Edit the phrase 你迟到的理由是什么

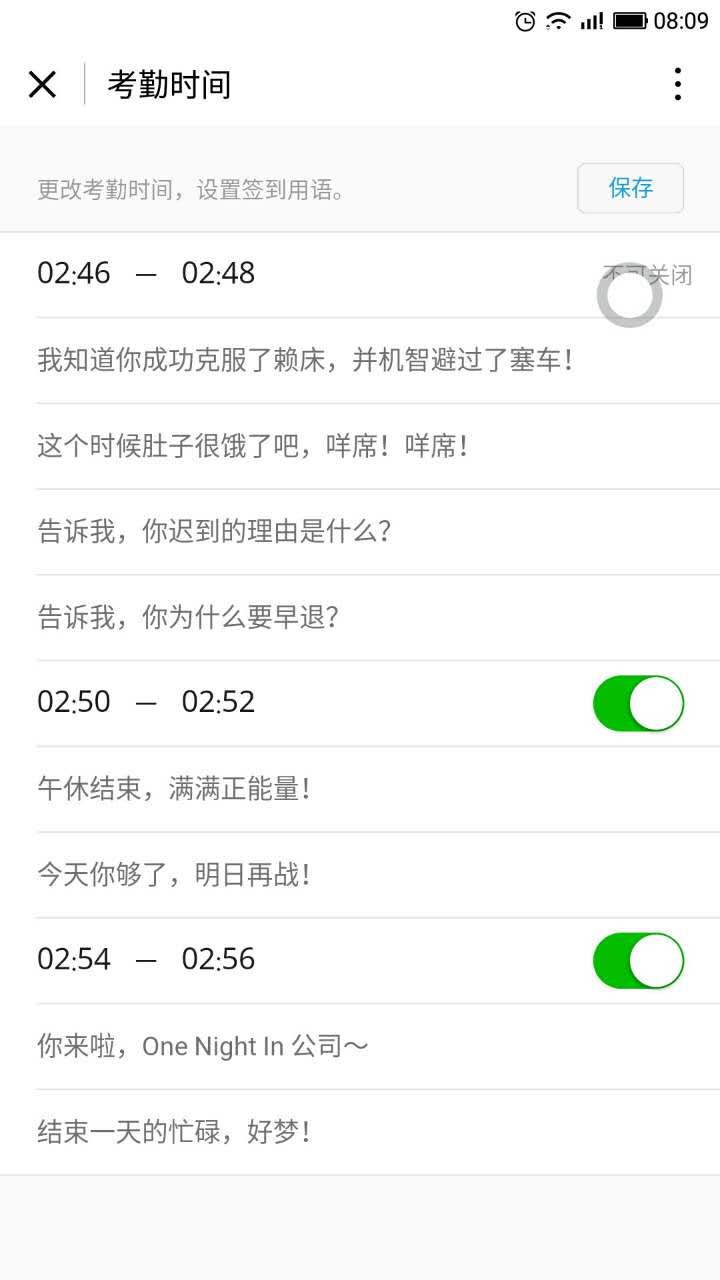[214, 532]
